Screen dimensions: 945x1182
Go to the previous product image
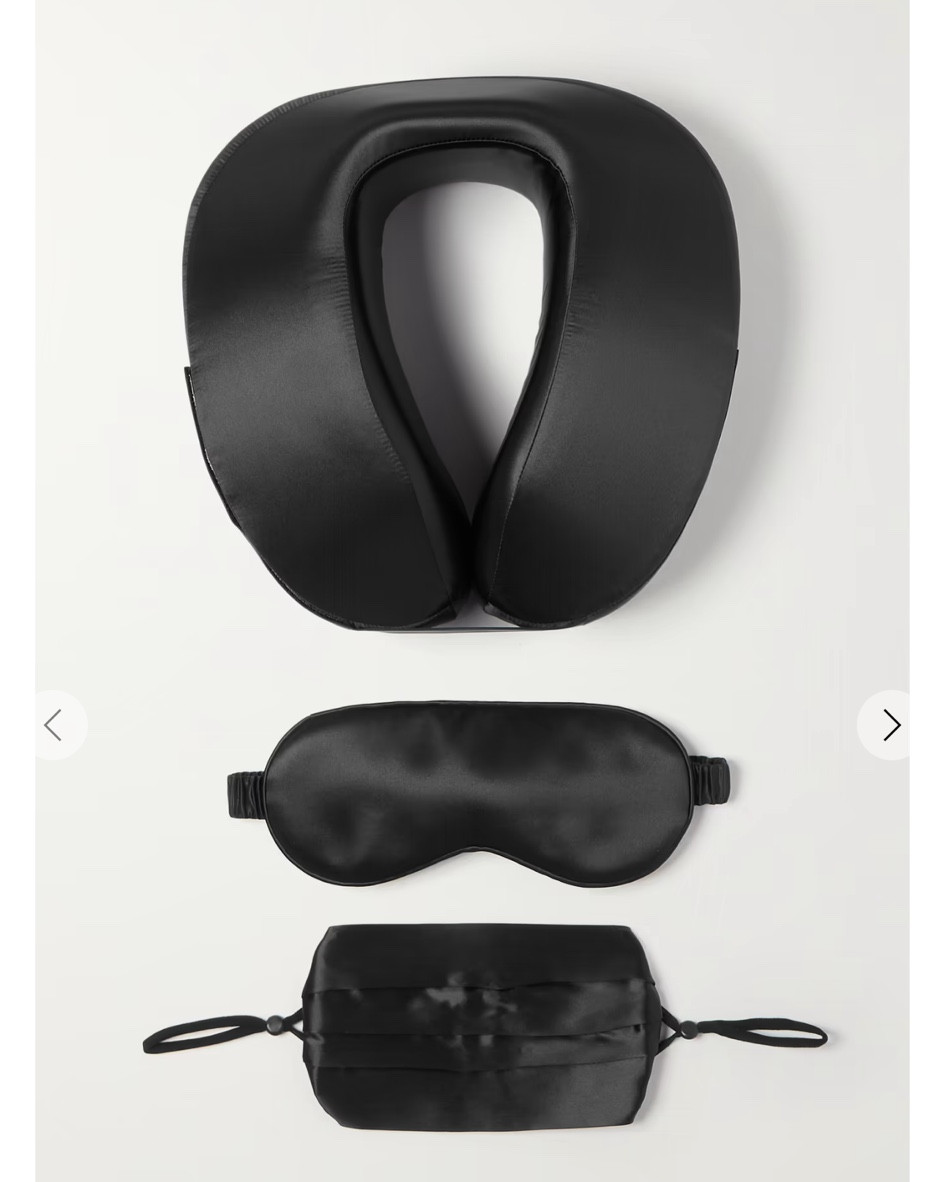pyautogui.click(x=54, y=725)
